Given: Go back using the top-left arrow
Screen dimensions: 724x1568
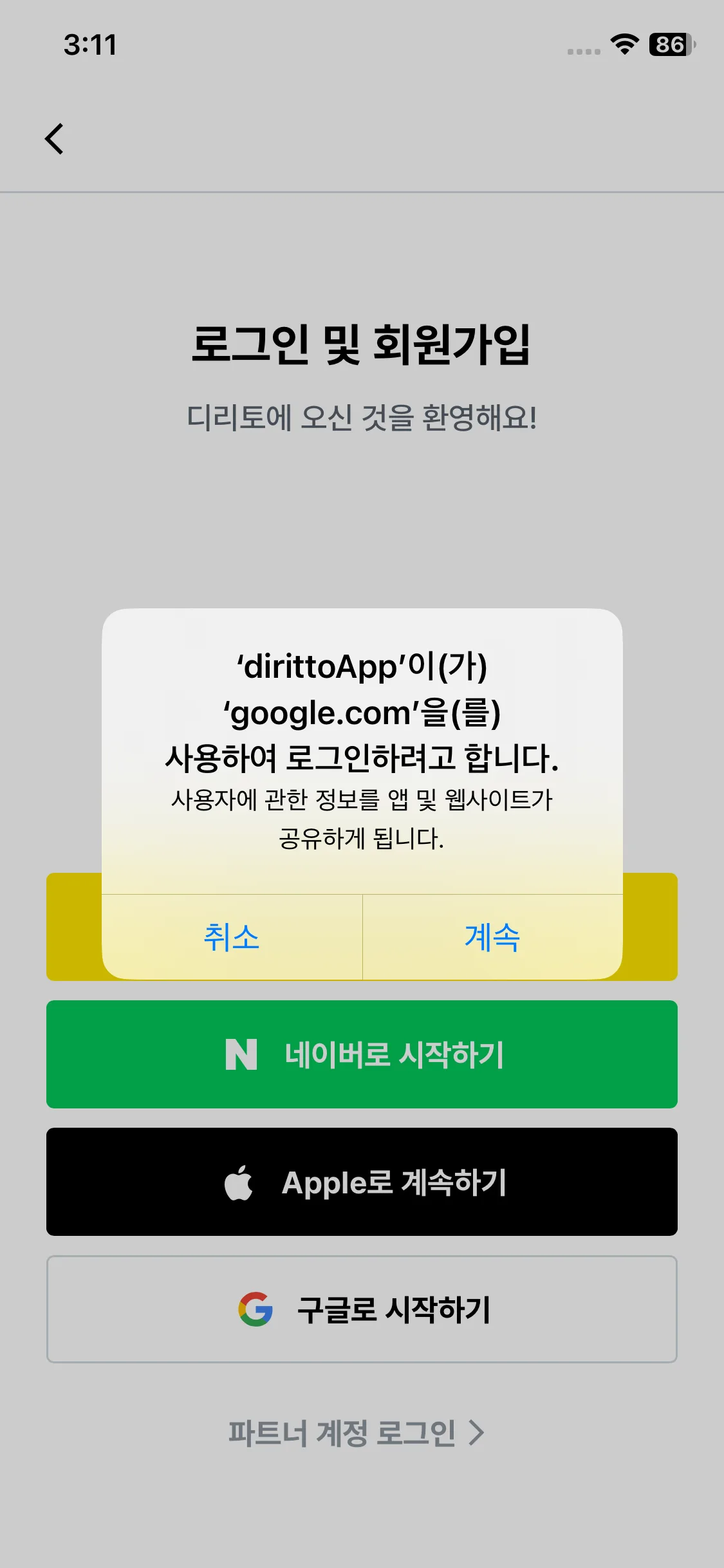Looking at the screenshot, I should pos(55,139).
